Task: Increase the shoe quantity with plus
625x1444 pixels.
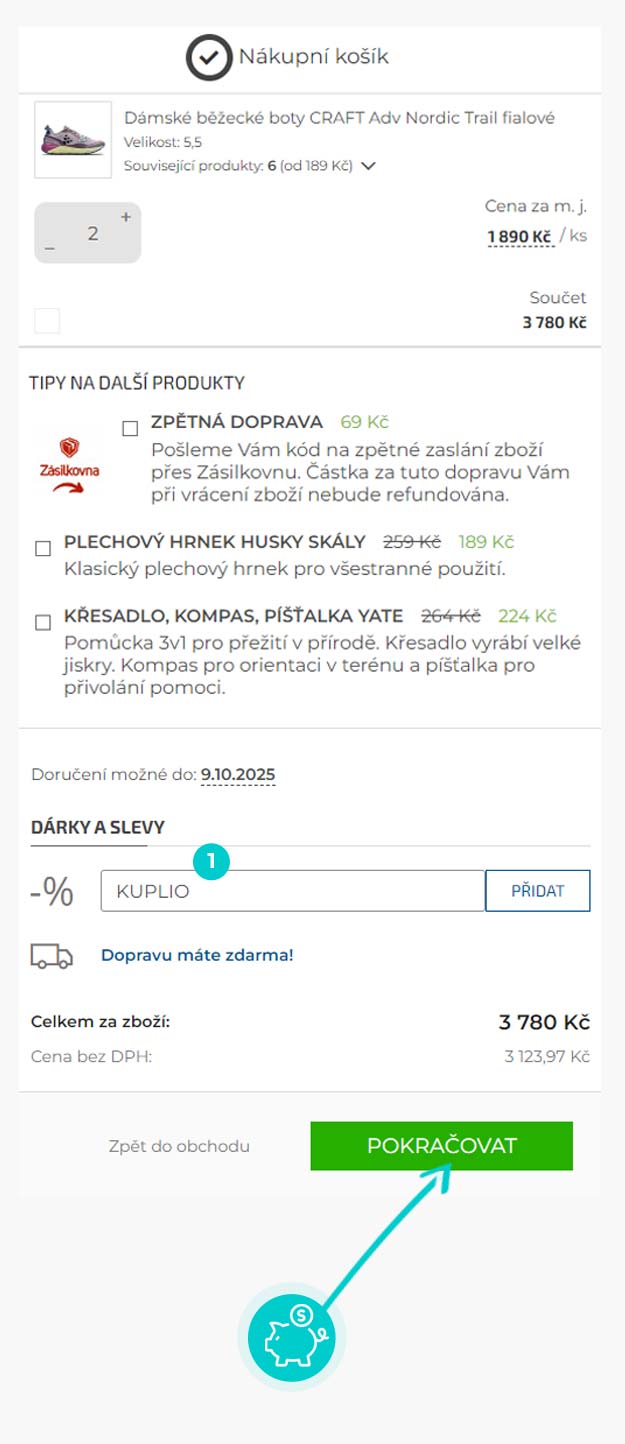Action: pos(126,216)
